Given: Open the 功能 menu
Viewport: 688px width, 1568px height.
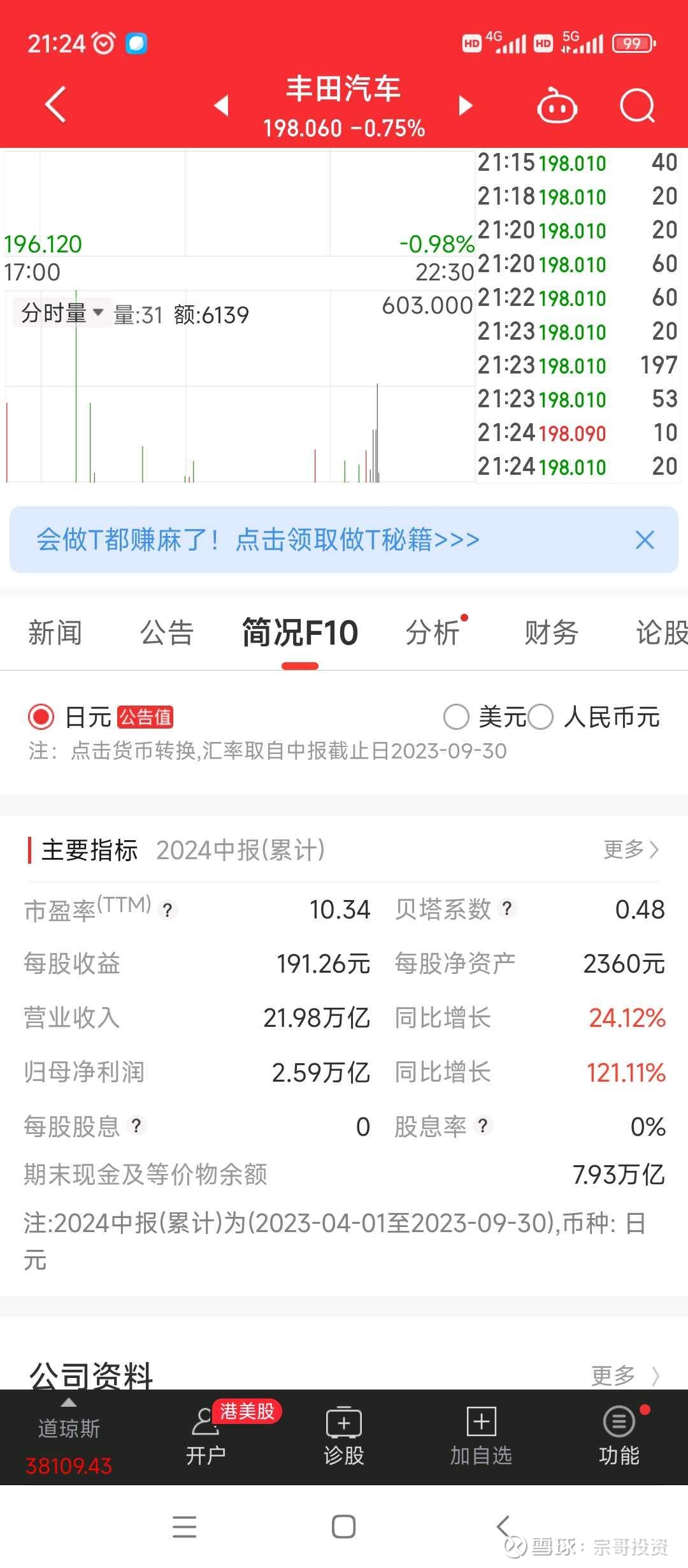Looking at the screenshot, I should coord(619,1437).
